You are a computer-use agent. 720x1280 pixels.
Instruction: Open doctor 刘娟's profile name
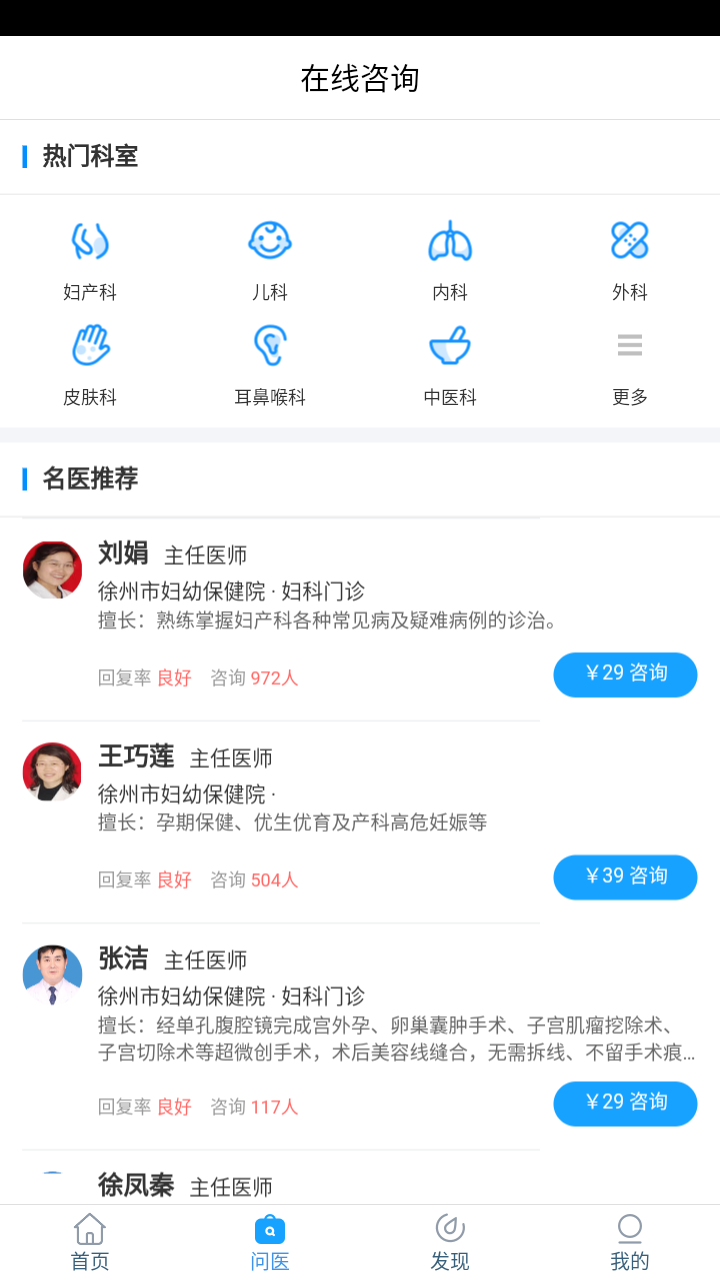tap(123, 555)
